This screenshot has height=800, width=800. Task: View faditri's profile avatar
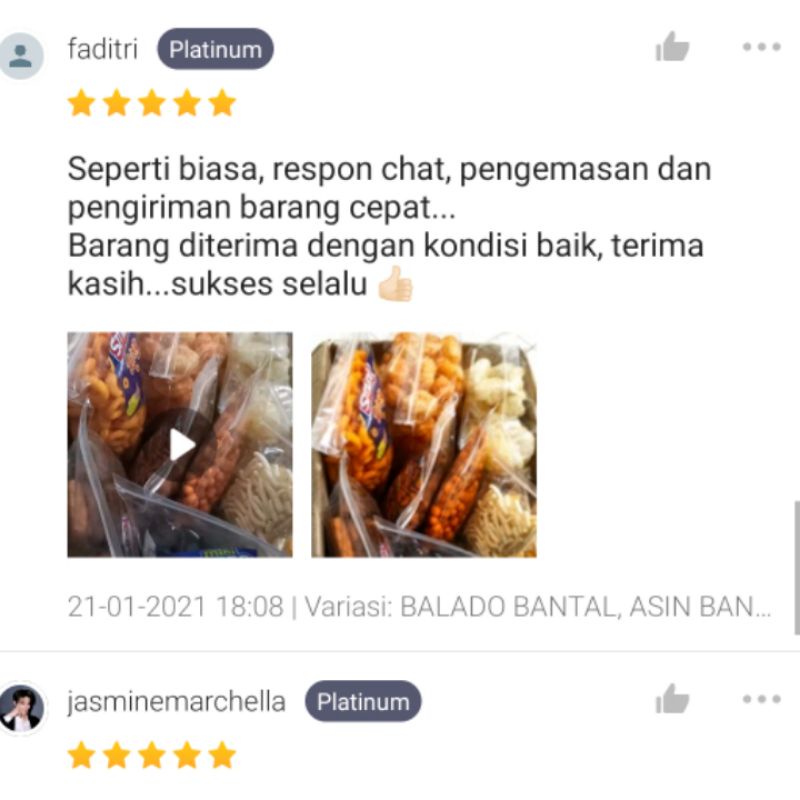pos(22,55)
